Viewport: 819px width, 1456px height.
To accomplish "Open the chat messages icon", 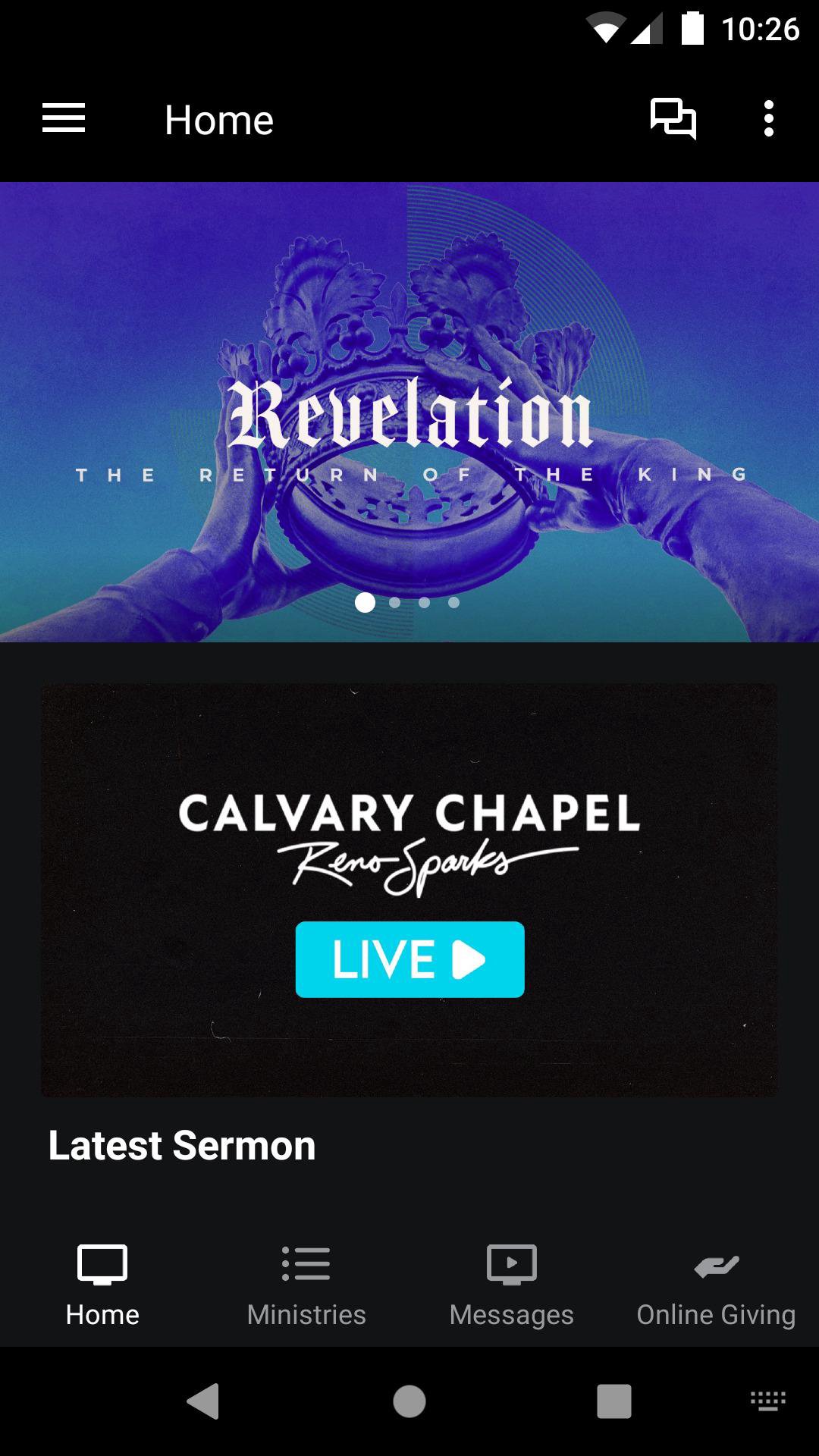I will (673, 119).
